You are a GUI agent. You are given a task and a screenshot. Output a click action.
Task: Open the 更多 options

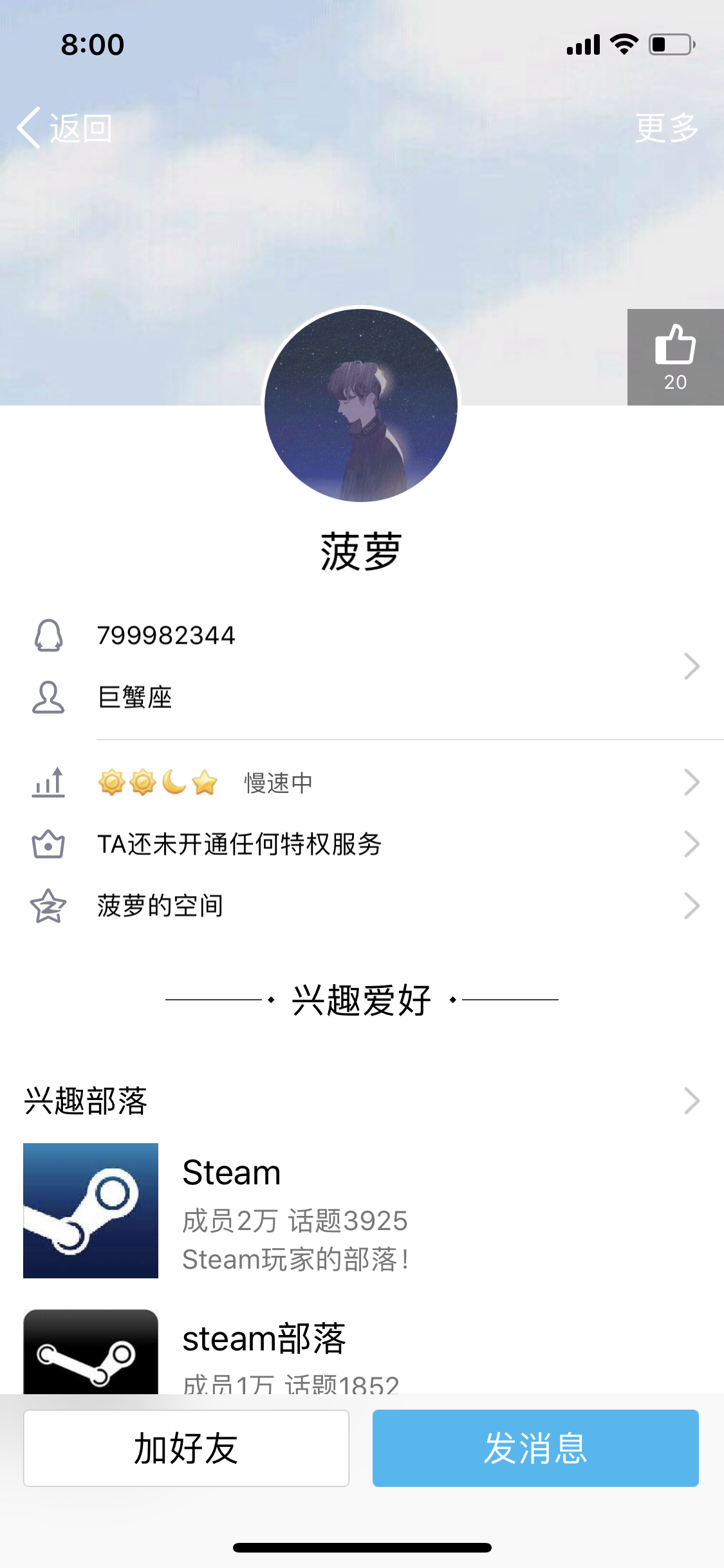(666, 128)
